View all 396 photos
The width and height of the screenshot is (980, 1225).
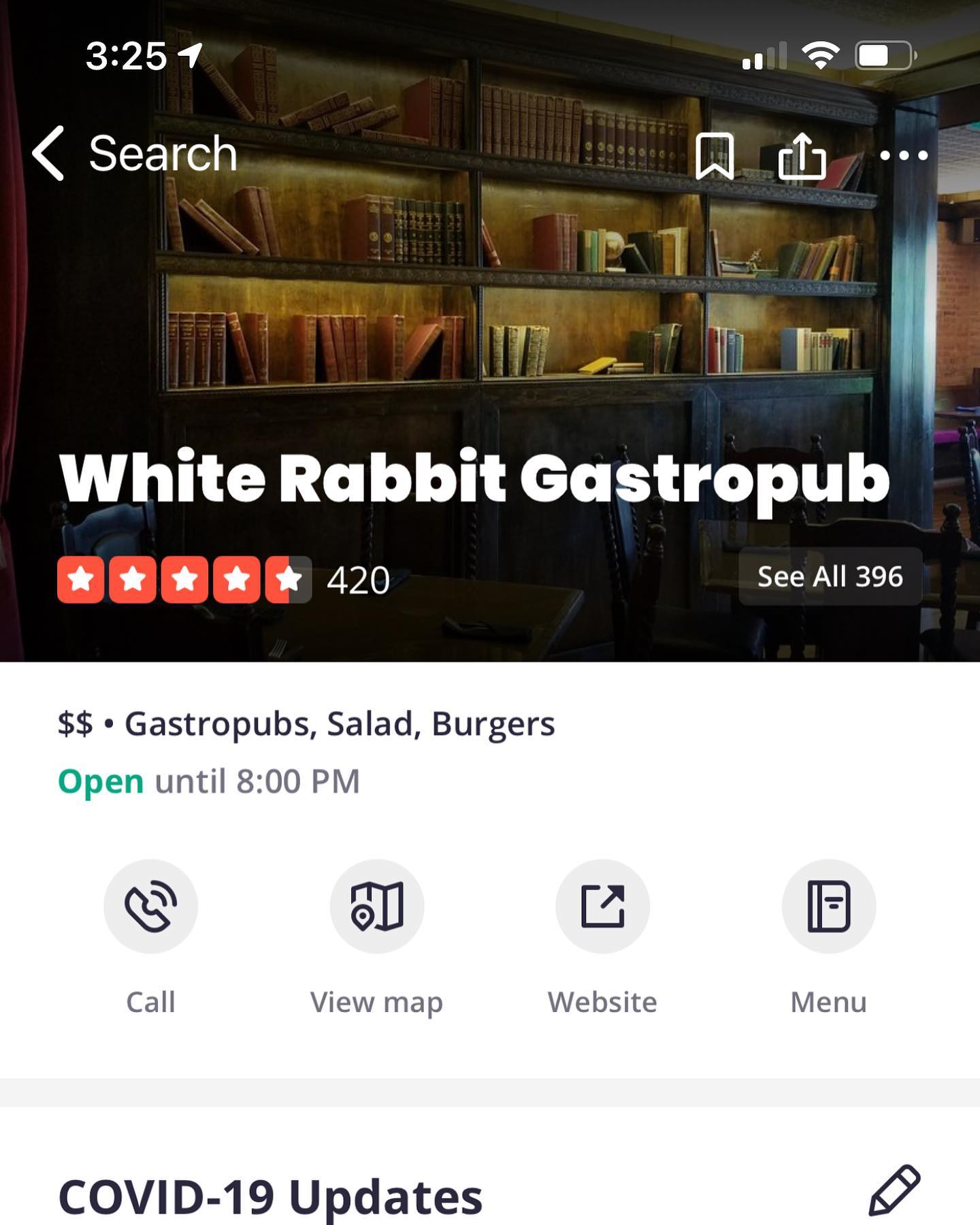pos(830,577)
